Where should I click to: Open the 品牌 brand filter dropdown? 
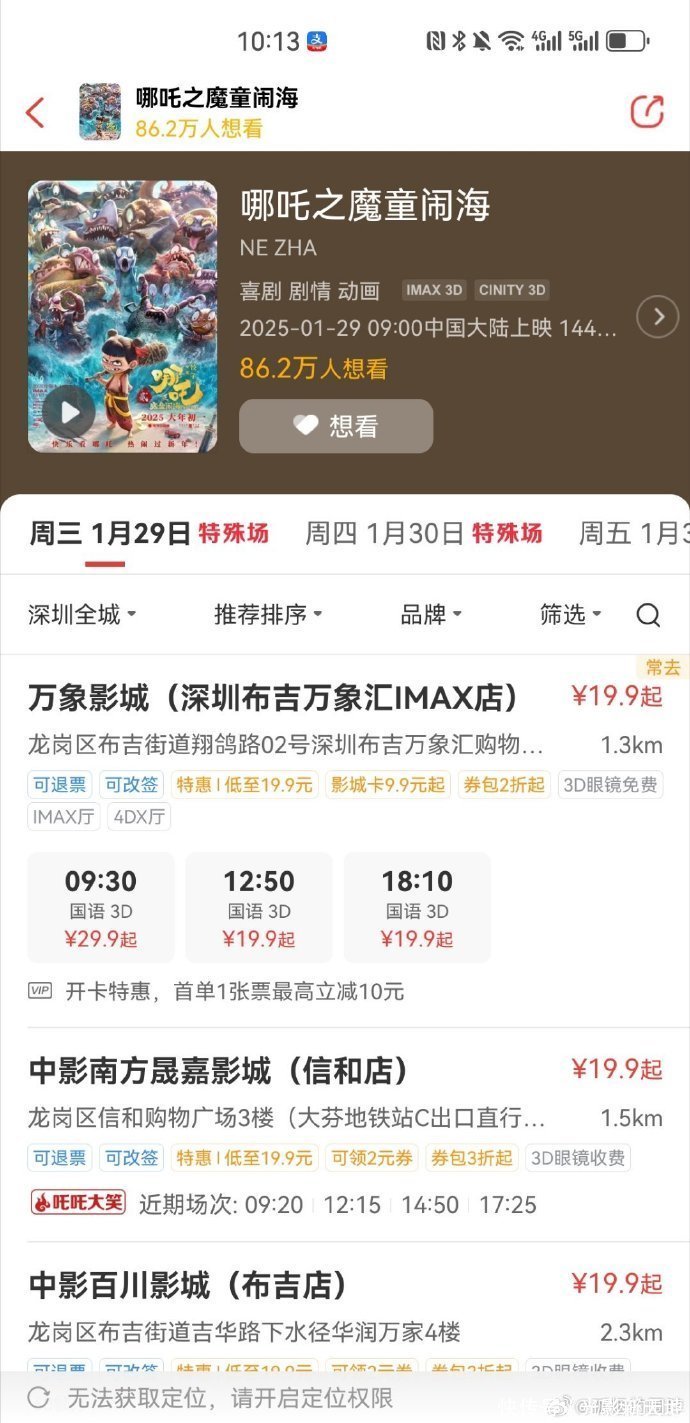[431, 614]
